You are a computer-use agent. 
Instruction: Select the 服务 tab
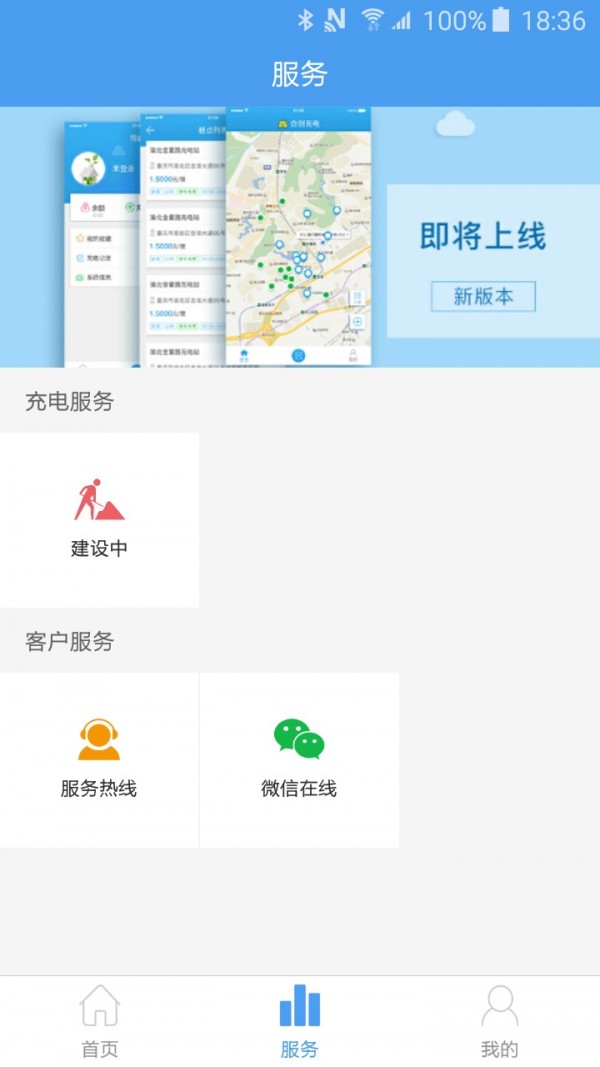coord(299,1022)
